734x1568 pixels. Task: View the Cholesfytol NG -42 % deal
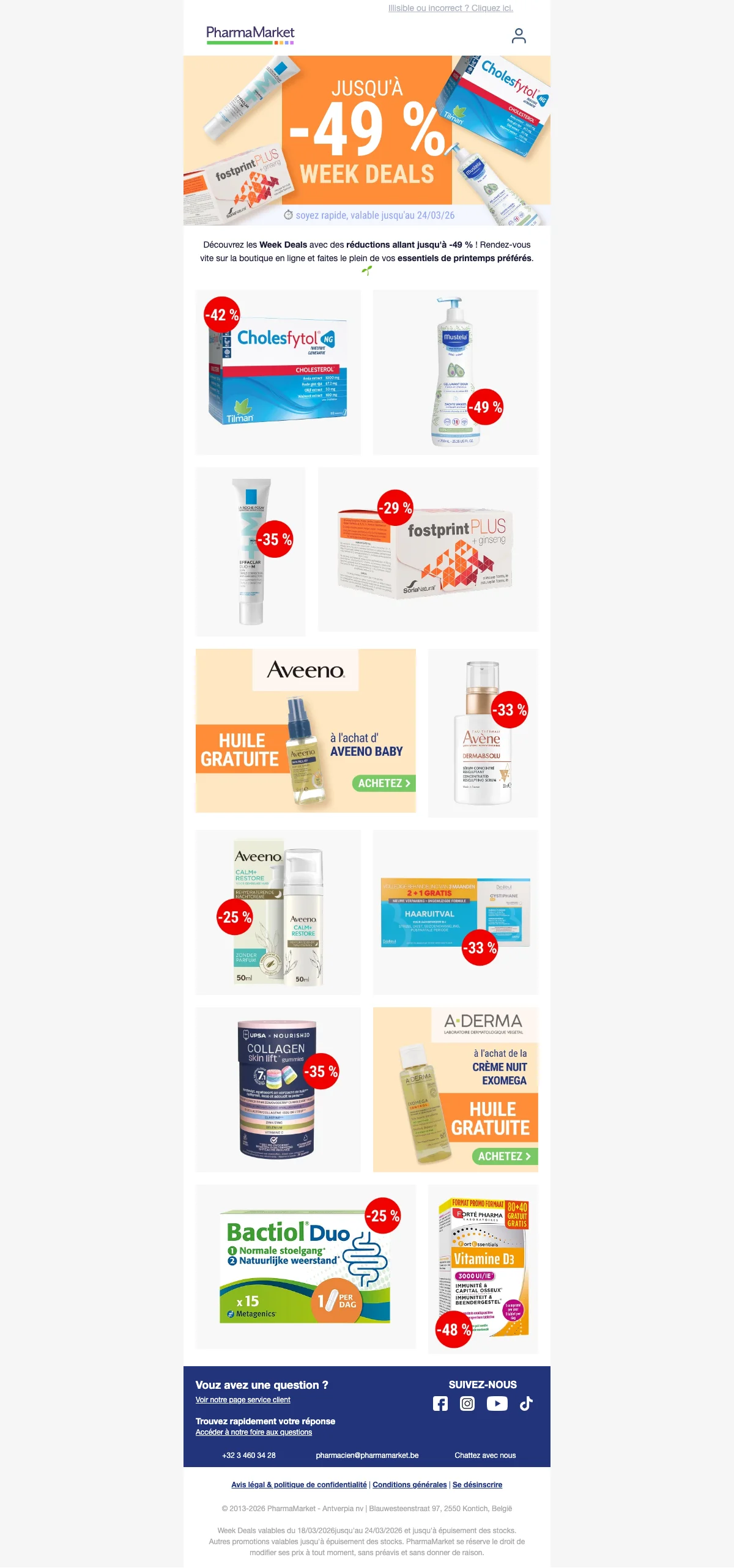(278, 372)
